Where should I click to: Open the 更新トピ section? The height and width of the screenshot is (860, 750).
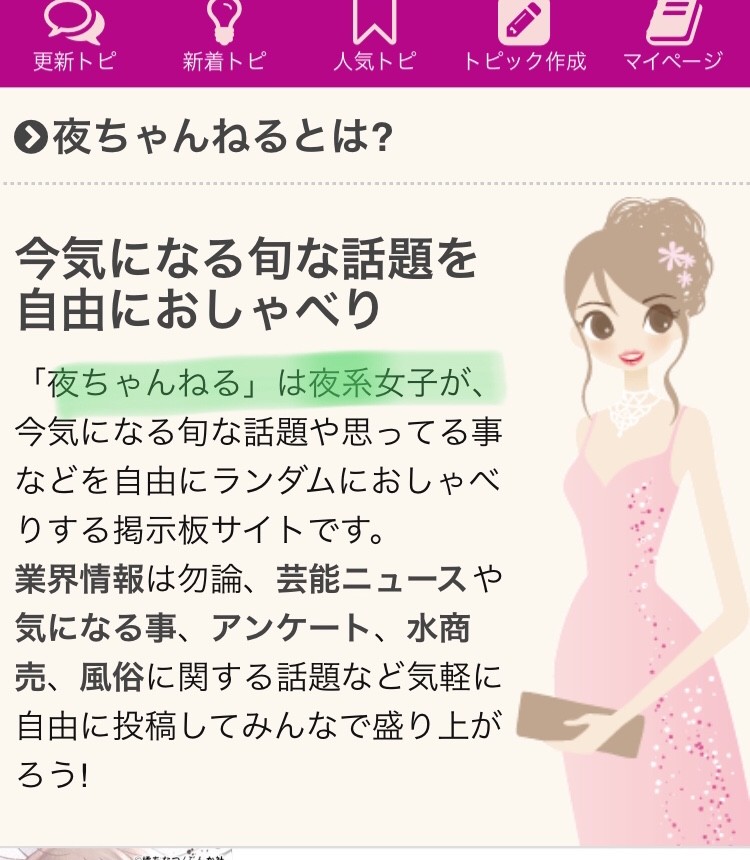pyautogui.click(x=74, y=38)
